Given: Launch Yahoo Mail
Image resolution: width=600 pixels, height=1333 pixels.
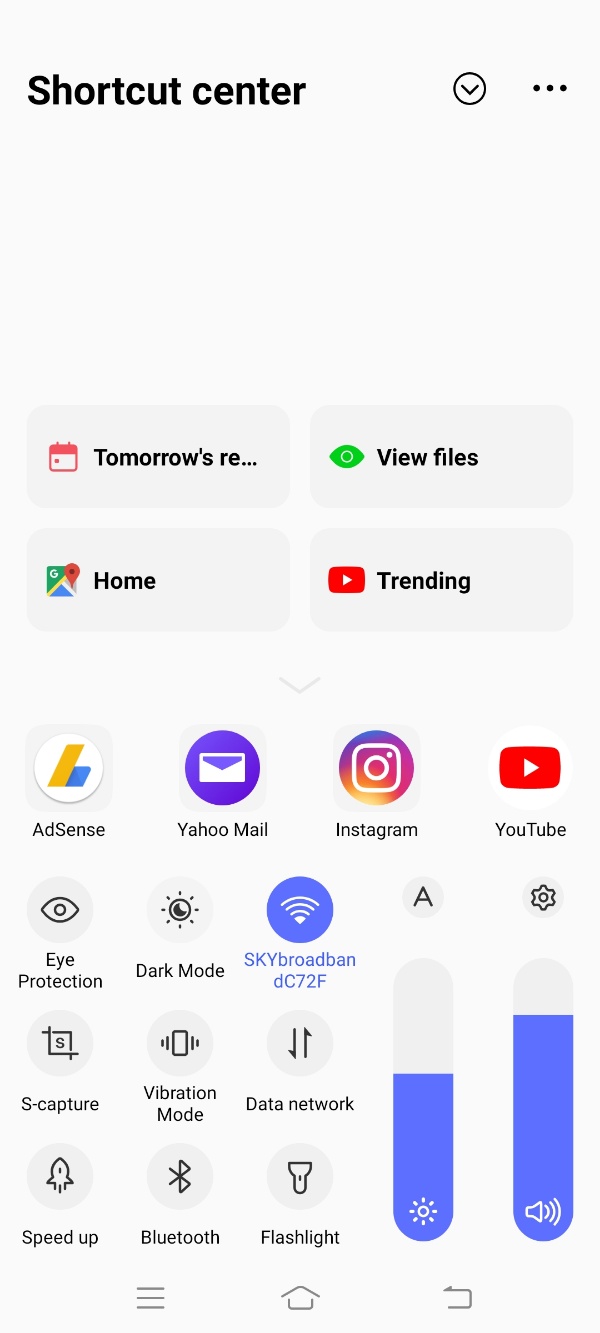Looking at the screenshot, I should click(223, 768).
